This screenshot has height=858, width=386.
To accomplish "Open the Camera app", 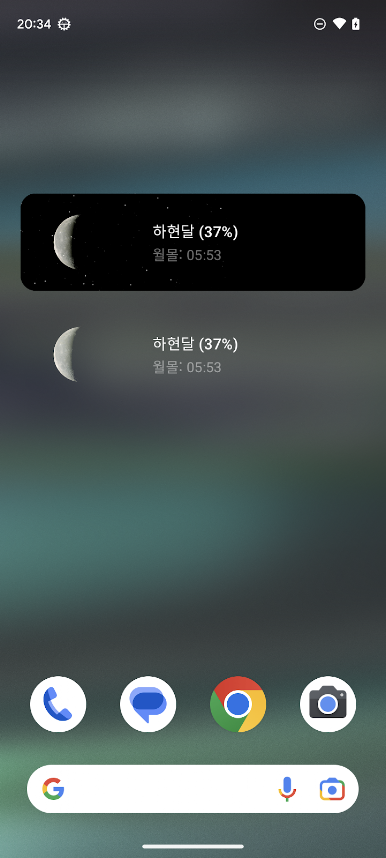I will click(x=328, y=704).
